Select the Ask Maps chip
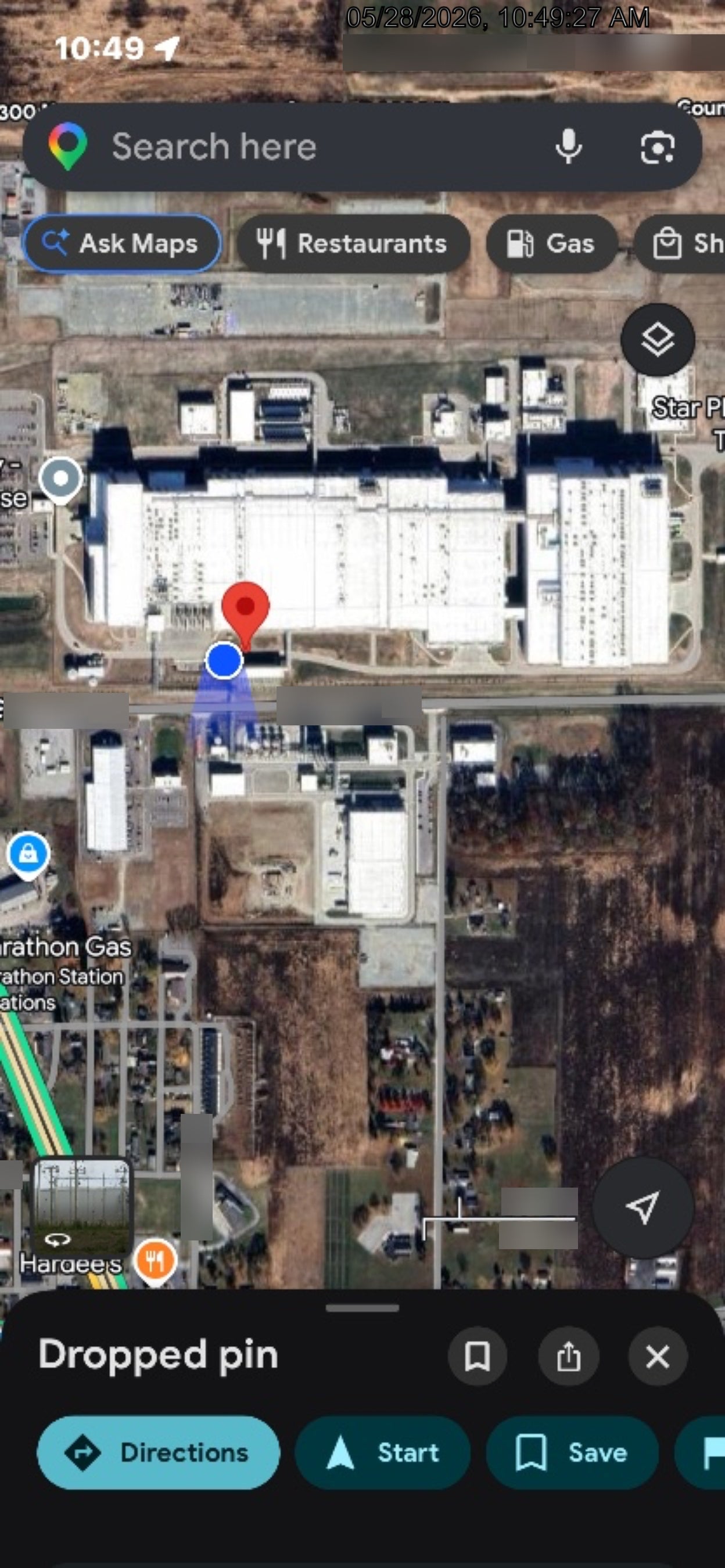The image size is (725, 1568). click(122, 243)
